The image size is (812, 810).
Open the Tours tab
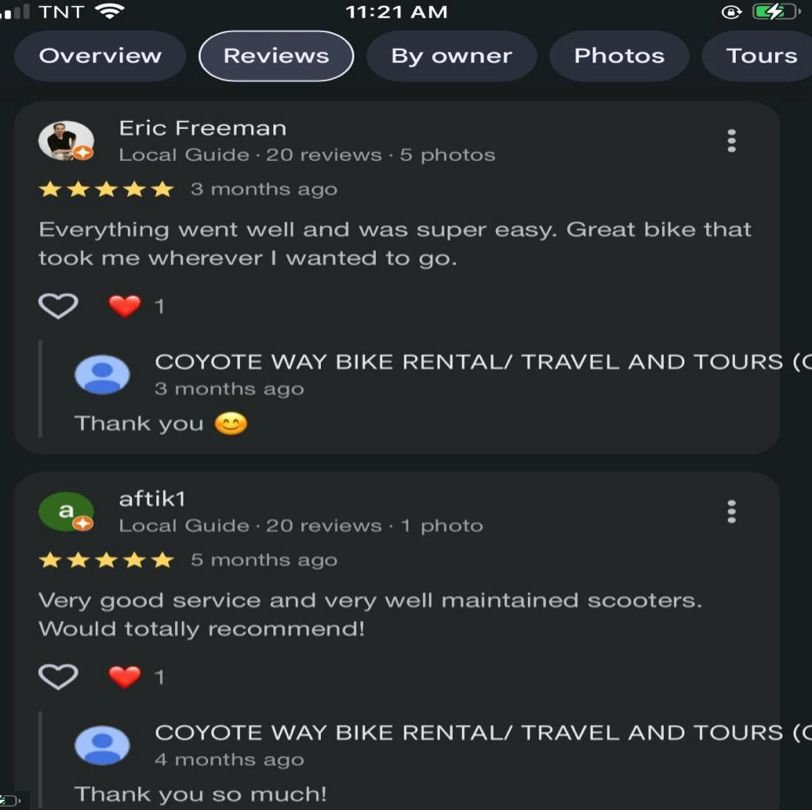click(760, 56)
